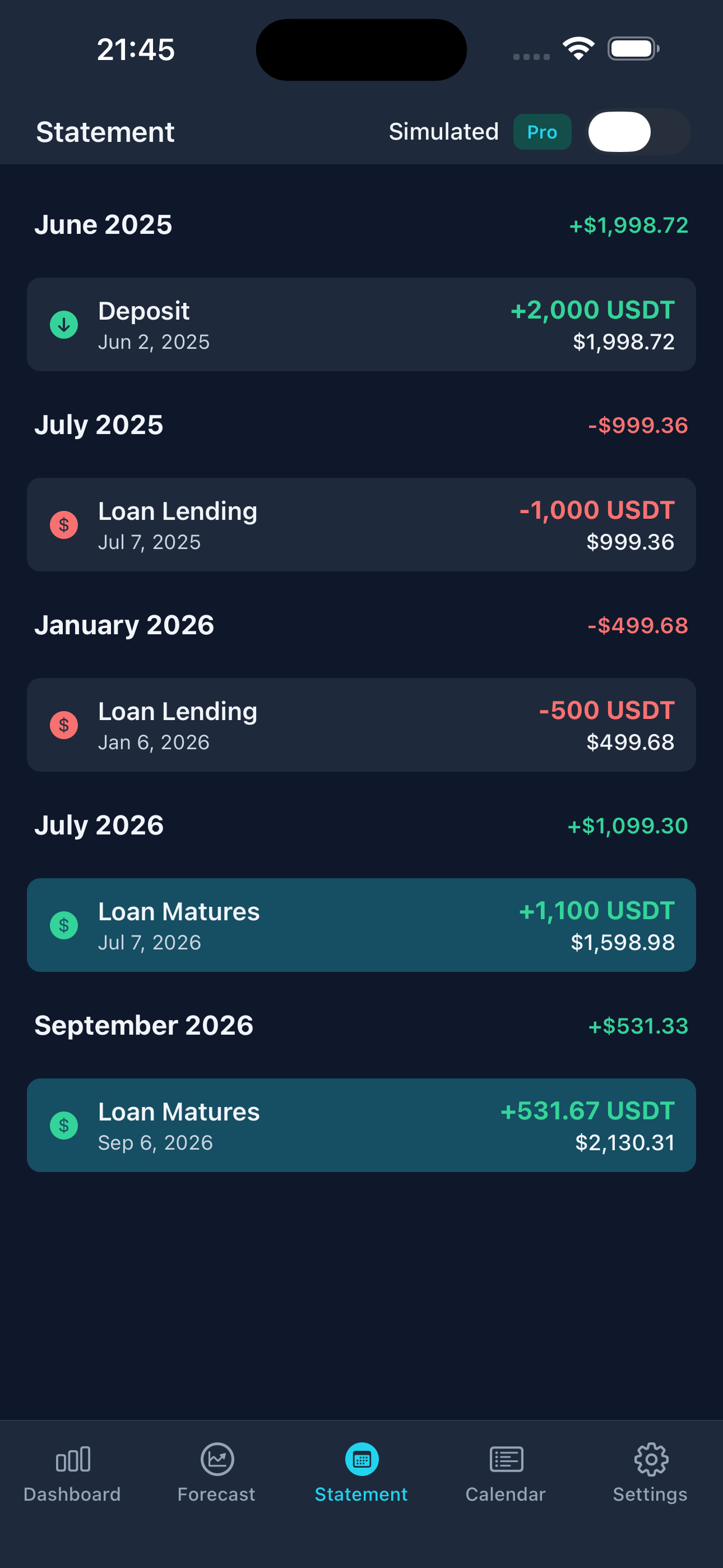Tap the red dollar icon on July Loan Lending
Image resolution: width=723 pixels, height=1568 pixels.
(63, 525)
